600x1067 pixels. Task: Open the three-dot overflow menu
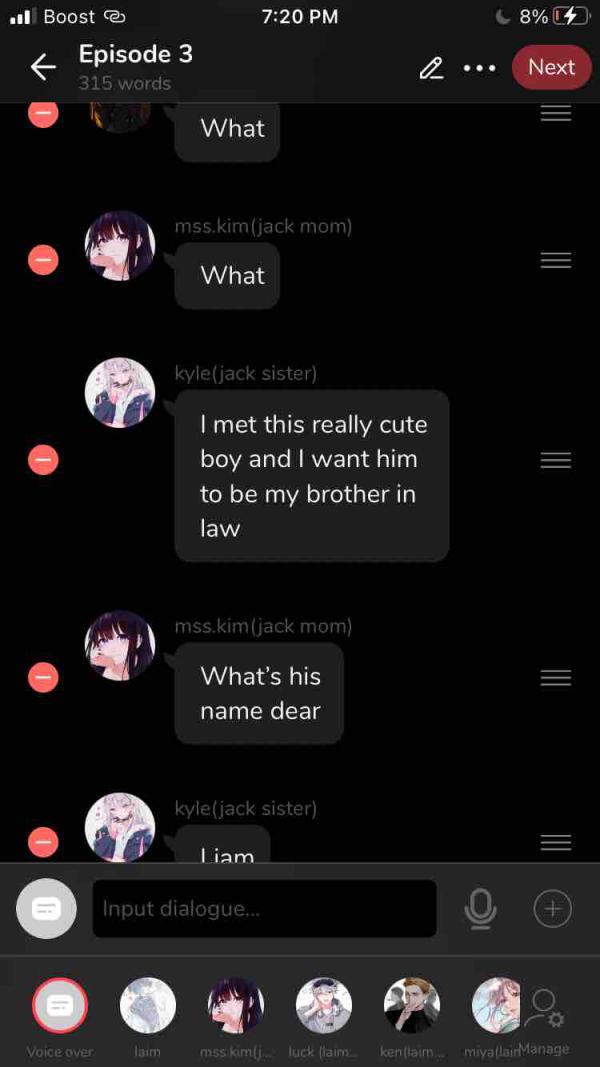pos(480,68)
